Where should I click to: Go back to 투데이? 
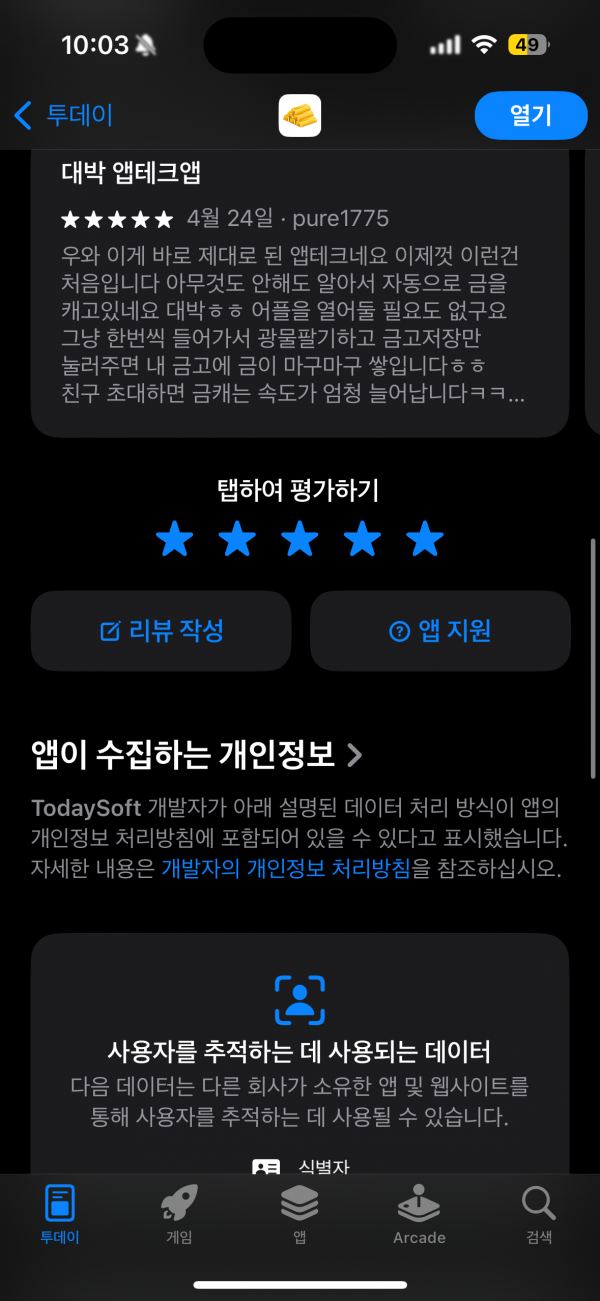click(63, 115)
